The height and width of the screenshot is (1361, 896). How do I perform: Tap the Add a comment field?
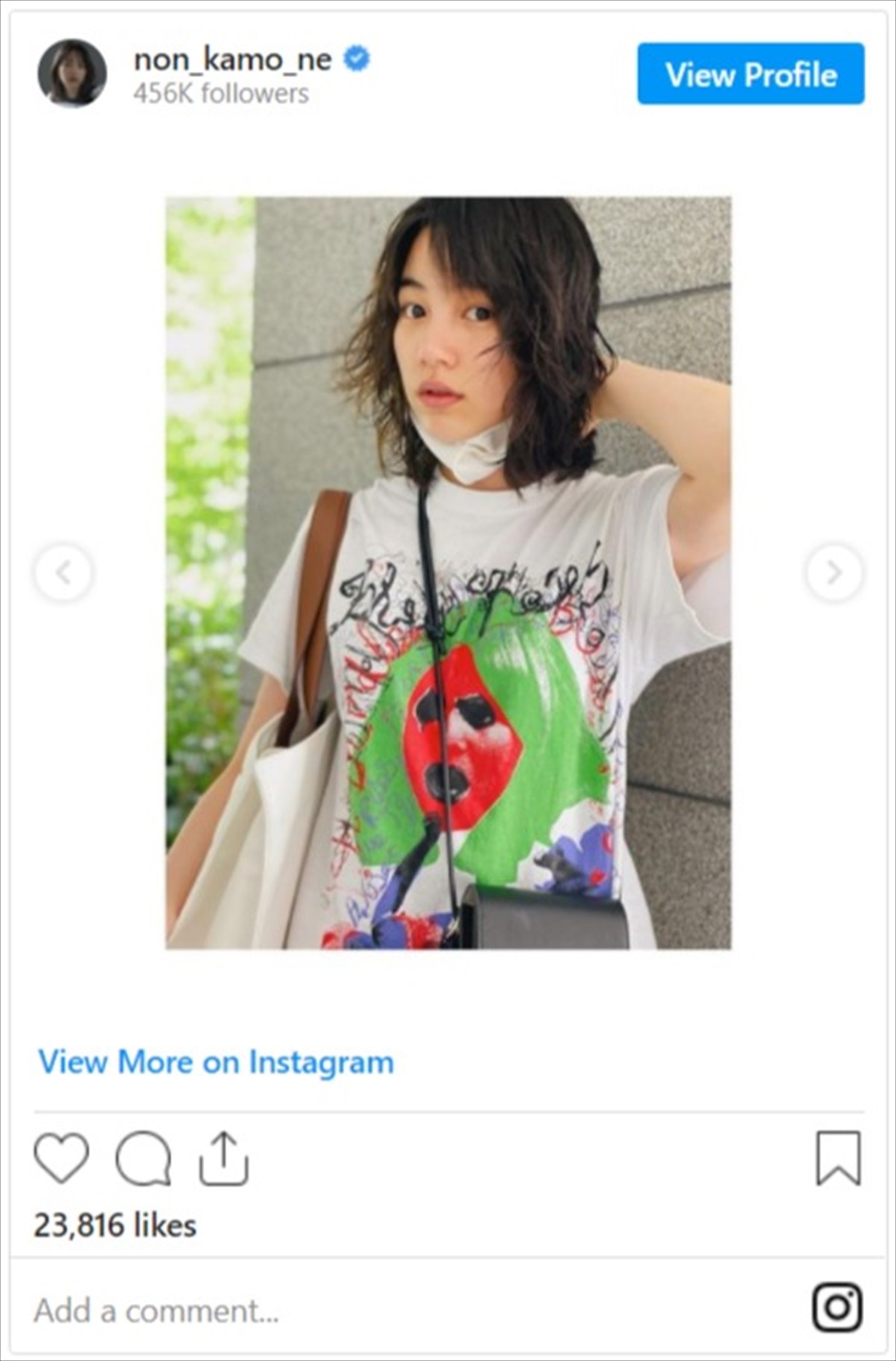(299, 1310)
